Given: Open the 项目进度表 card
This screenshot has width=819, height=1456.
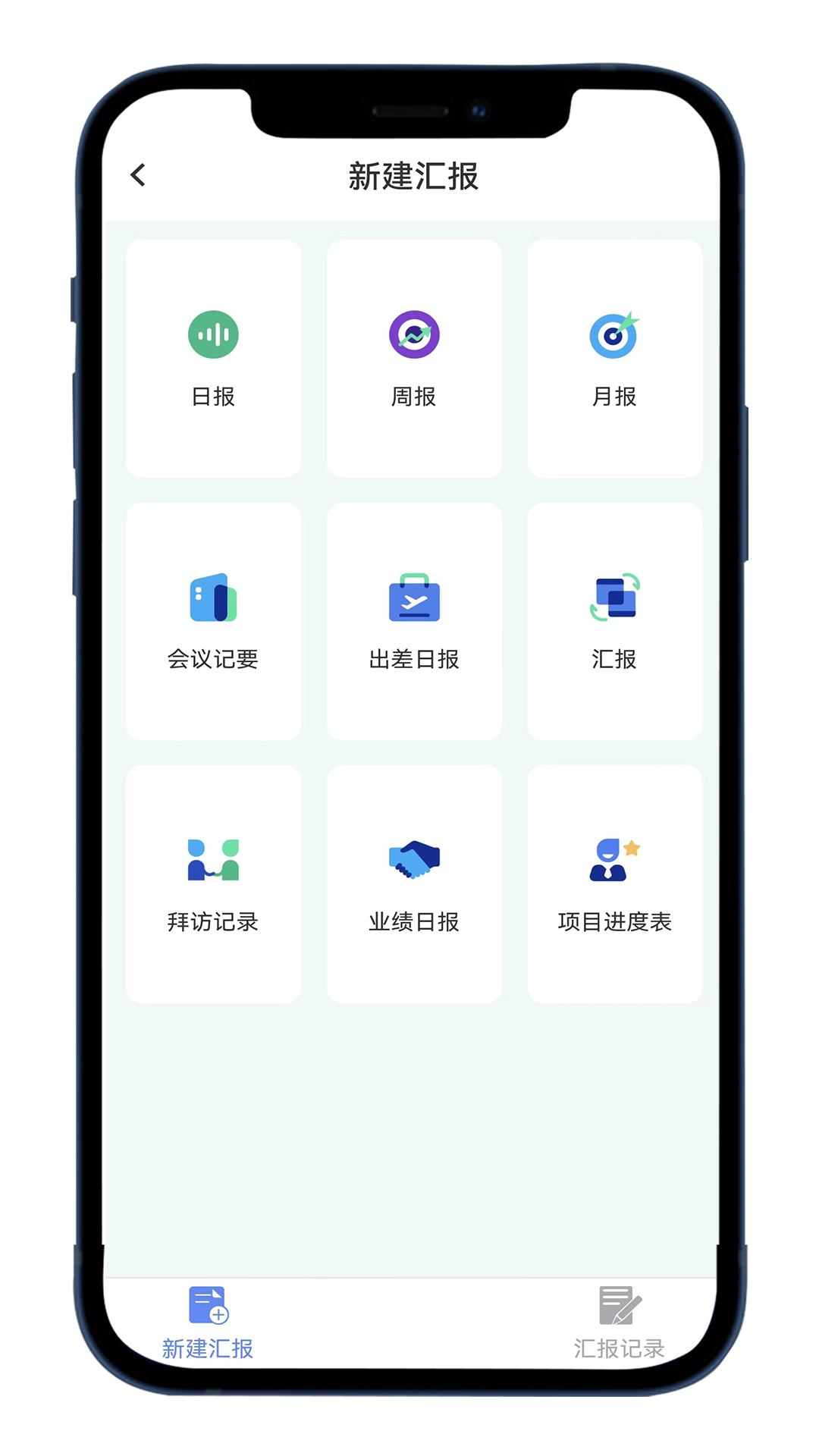Looking at the screenshot, I should [x=615, y=884].
